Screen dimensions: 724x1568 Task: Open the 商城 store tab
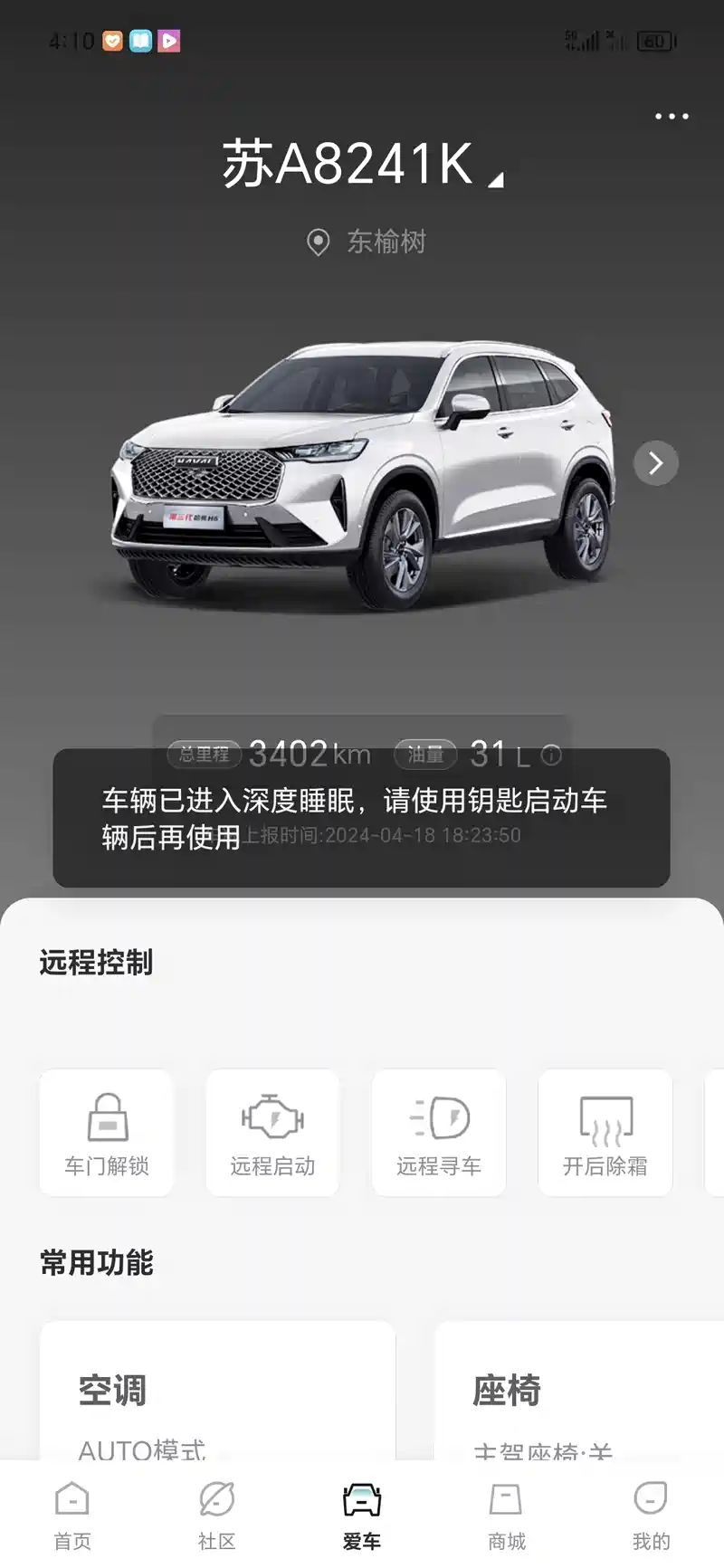(507, 1514)
